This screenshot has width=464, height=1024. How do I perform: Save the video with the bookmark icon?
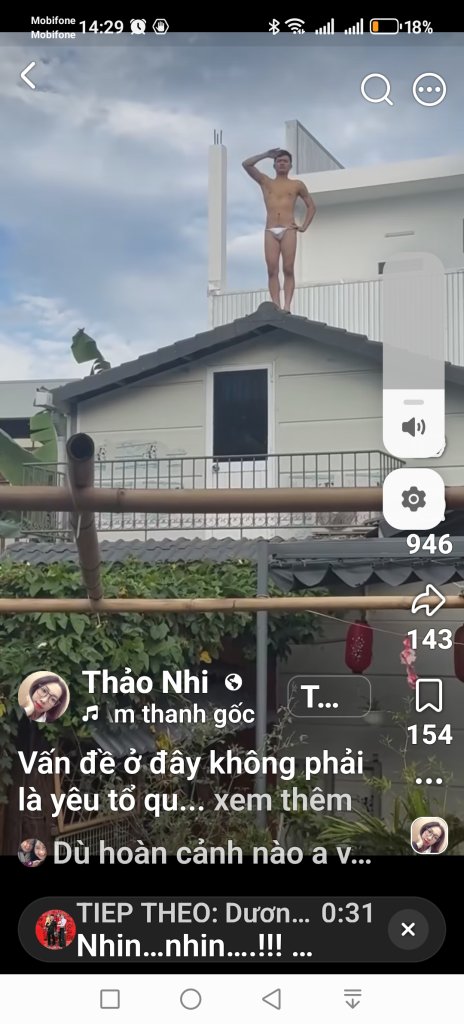point(429,696)
